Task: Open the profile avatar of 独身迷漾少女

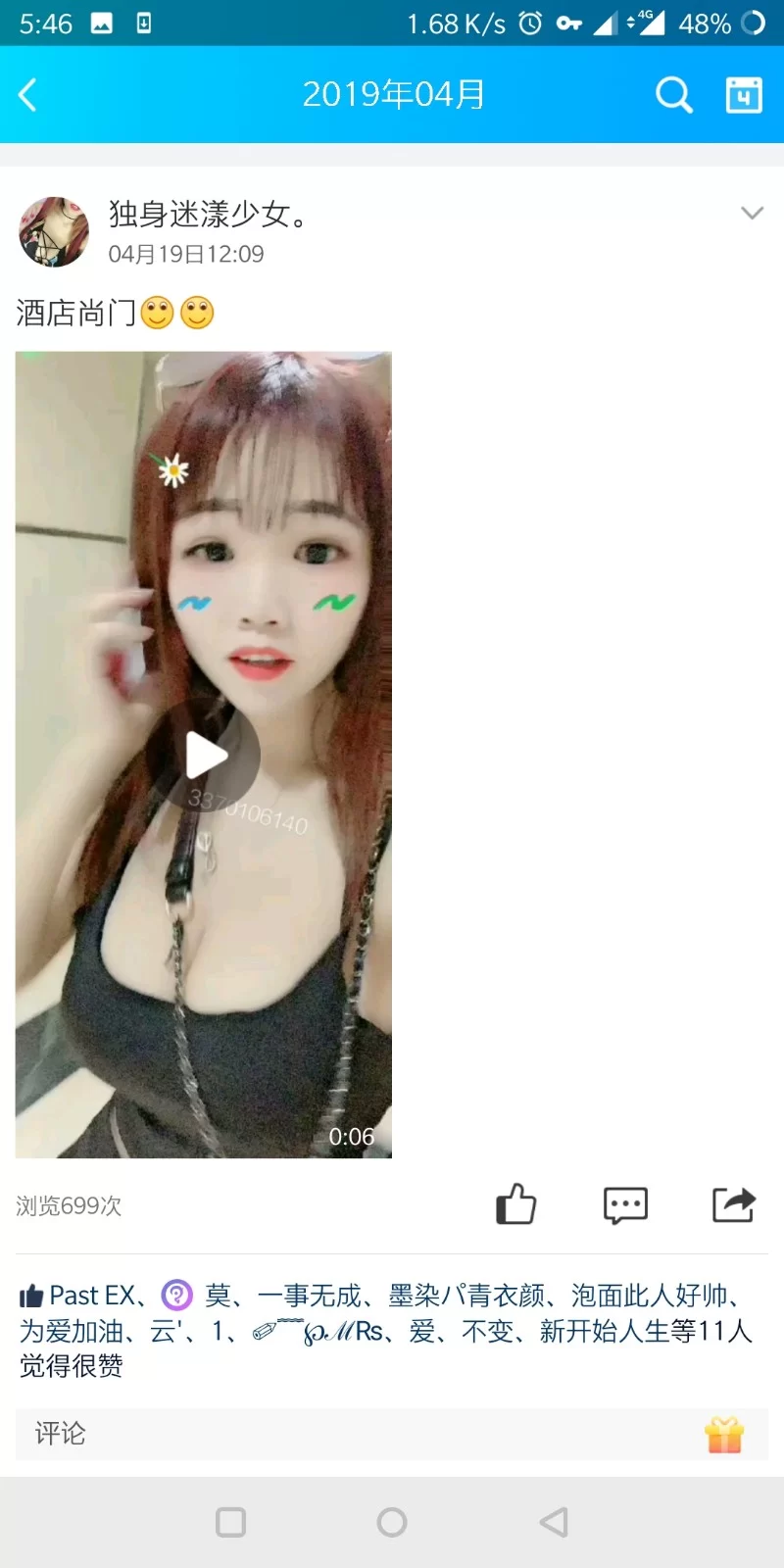Action: pos(54,232)
